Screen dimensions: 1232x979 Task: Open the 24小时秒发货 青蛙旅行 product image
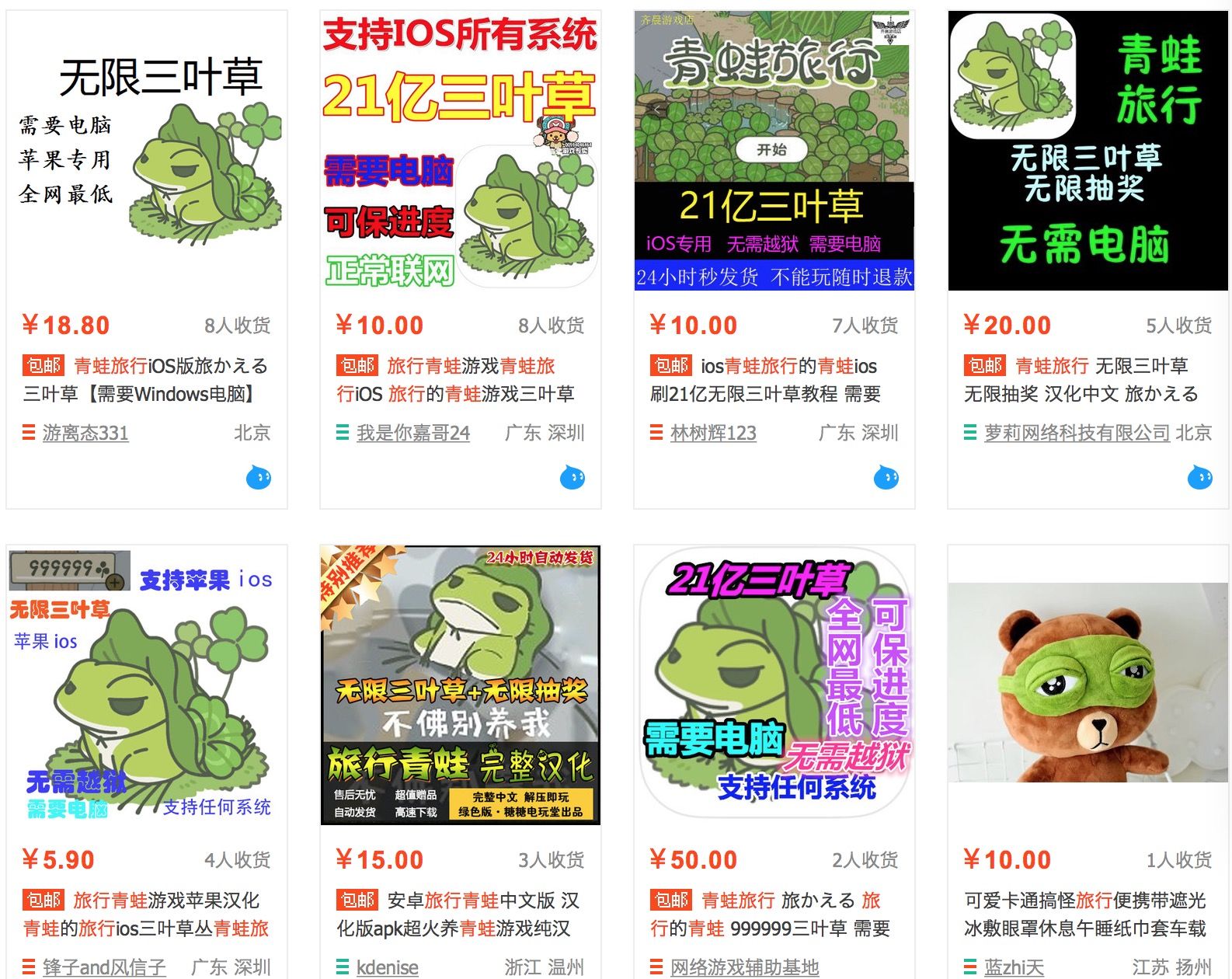(774, 151)
